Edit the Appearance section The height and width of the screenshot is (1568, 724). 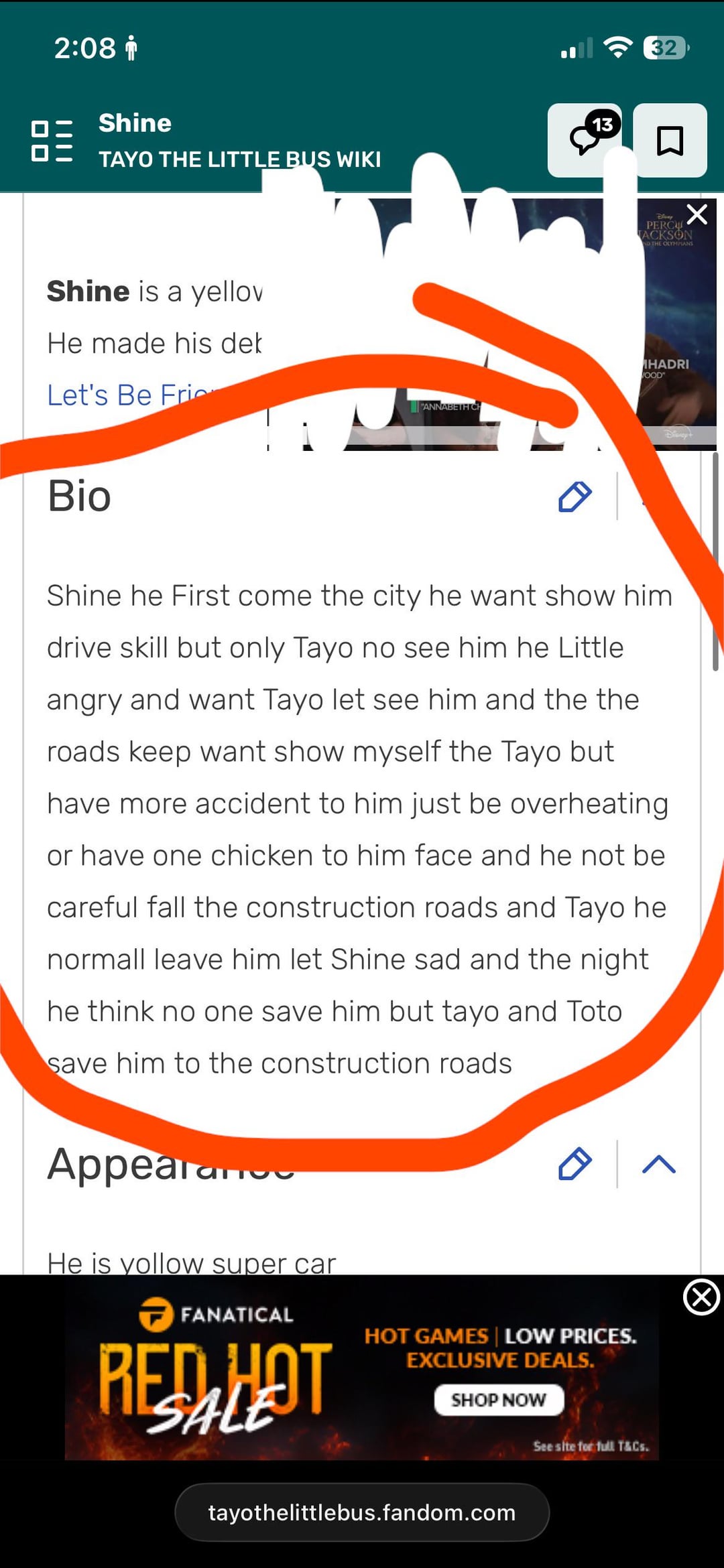pyautogui.click(x=575, y=1164)
